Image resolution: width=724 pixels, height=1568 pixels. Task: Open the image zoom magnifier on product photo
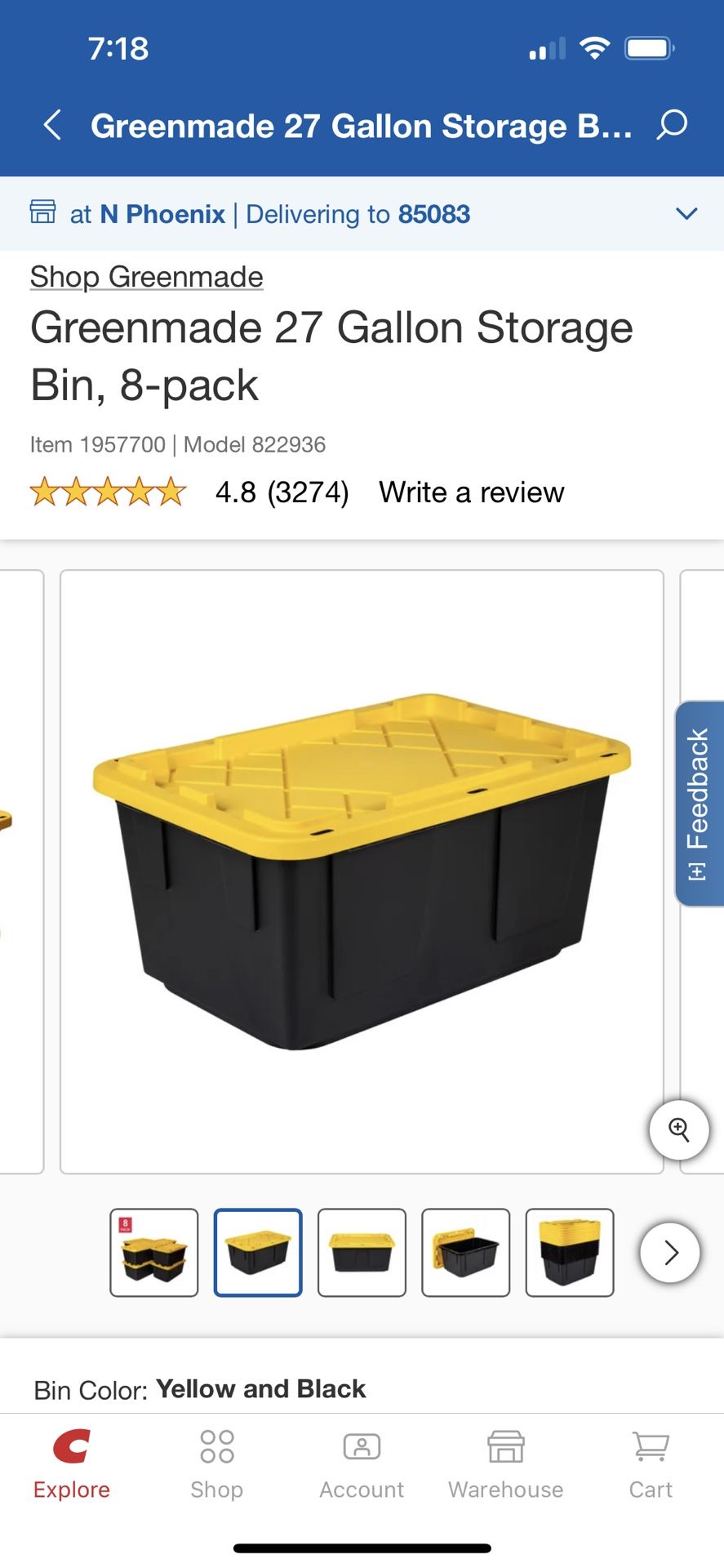coord(680,1129)
